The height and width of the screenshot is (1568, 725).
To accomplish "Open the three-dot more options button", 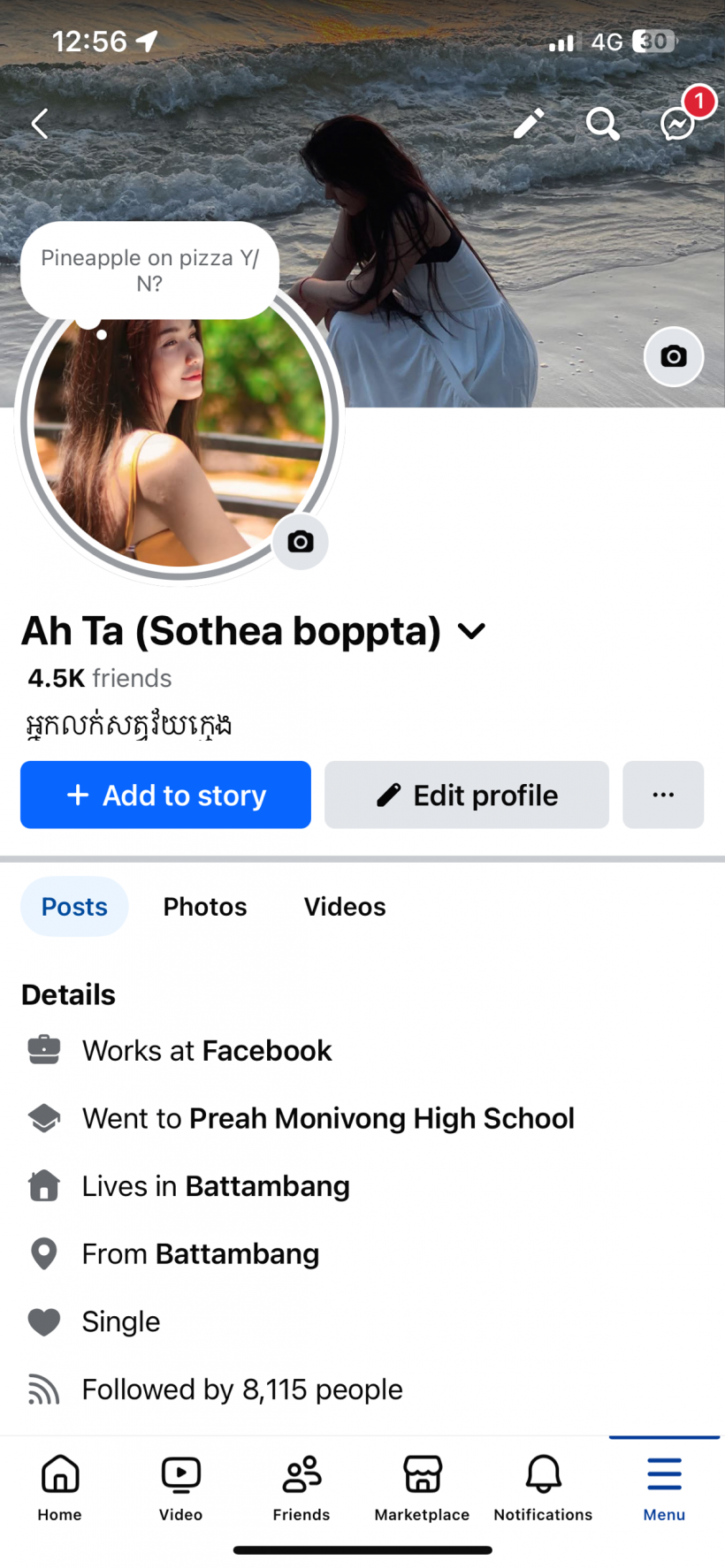I will (x=663, y=795).
